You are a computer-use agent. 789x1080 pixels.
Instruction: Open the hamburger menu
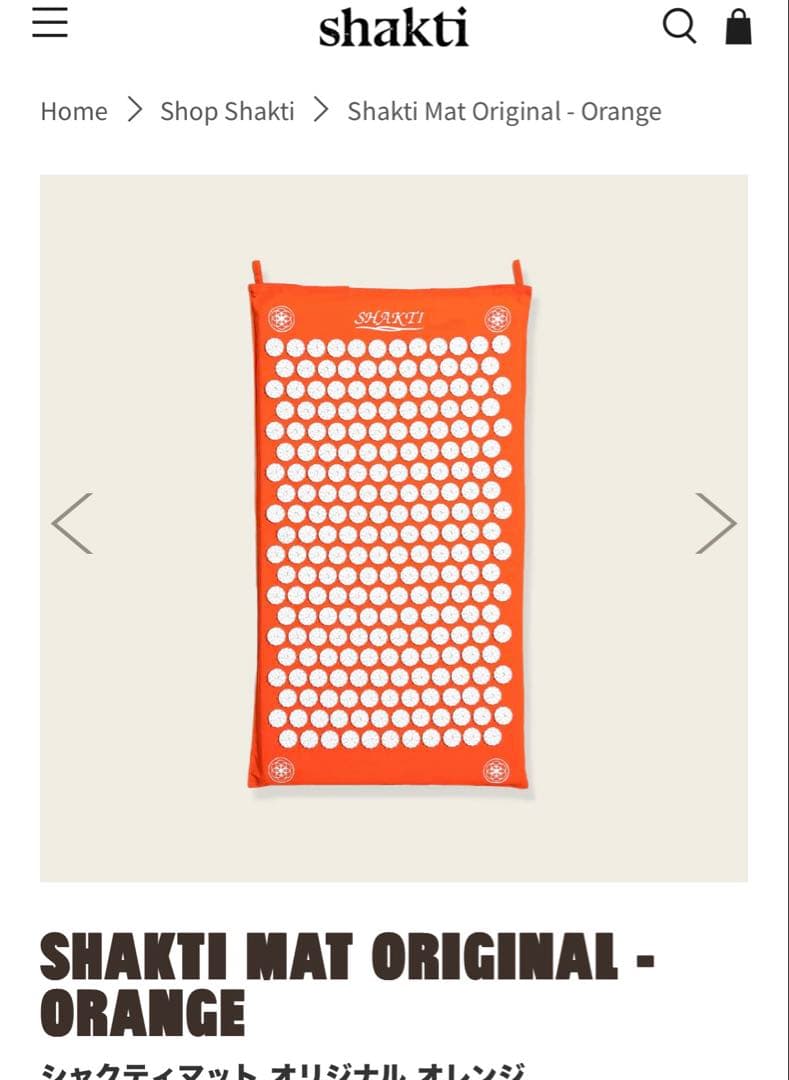[x=50, y=23]
